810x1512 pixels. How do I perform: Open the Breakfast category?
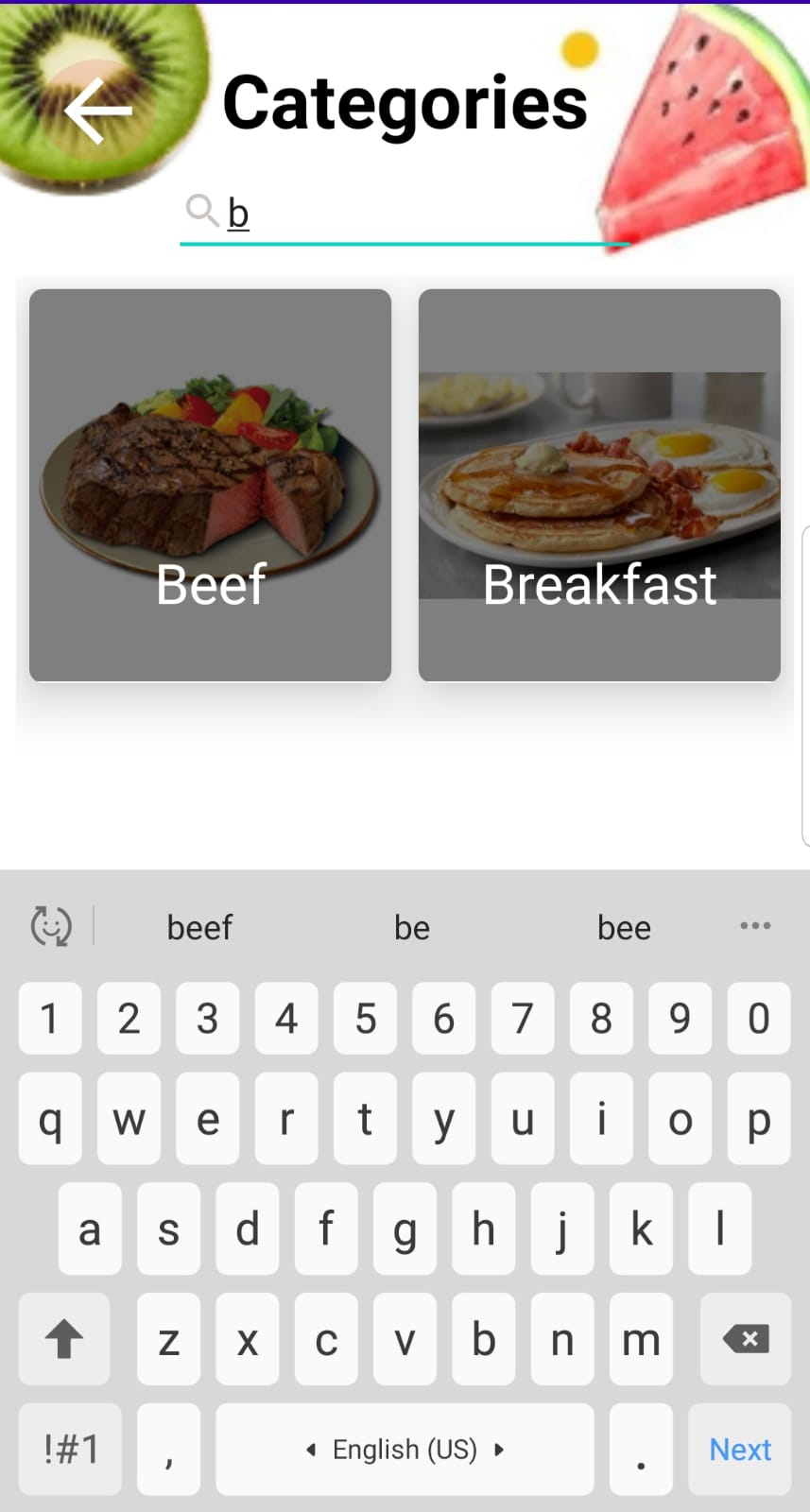[599, 485]
